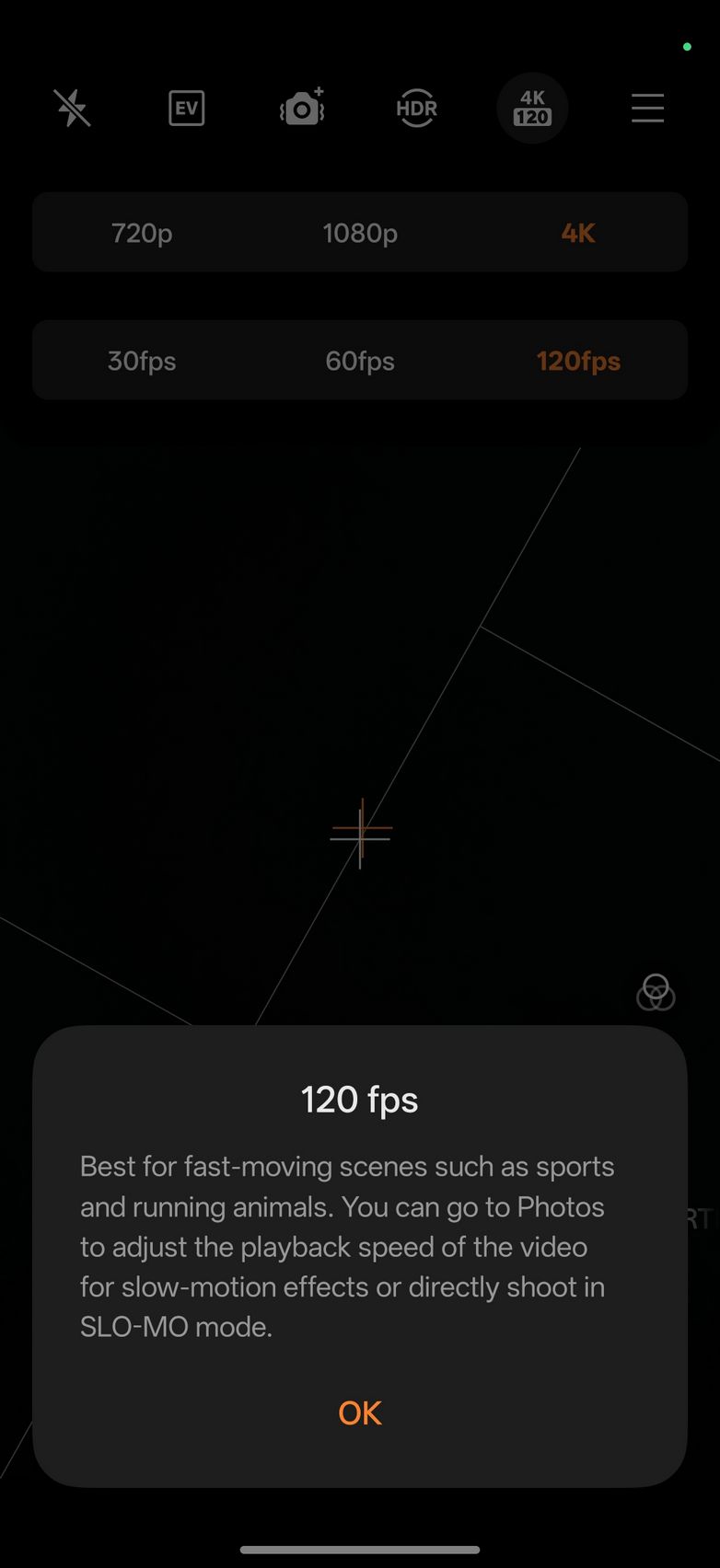
Task: Tap the camera stabilization icon
Action: (302, 108)
